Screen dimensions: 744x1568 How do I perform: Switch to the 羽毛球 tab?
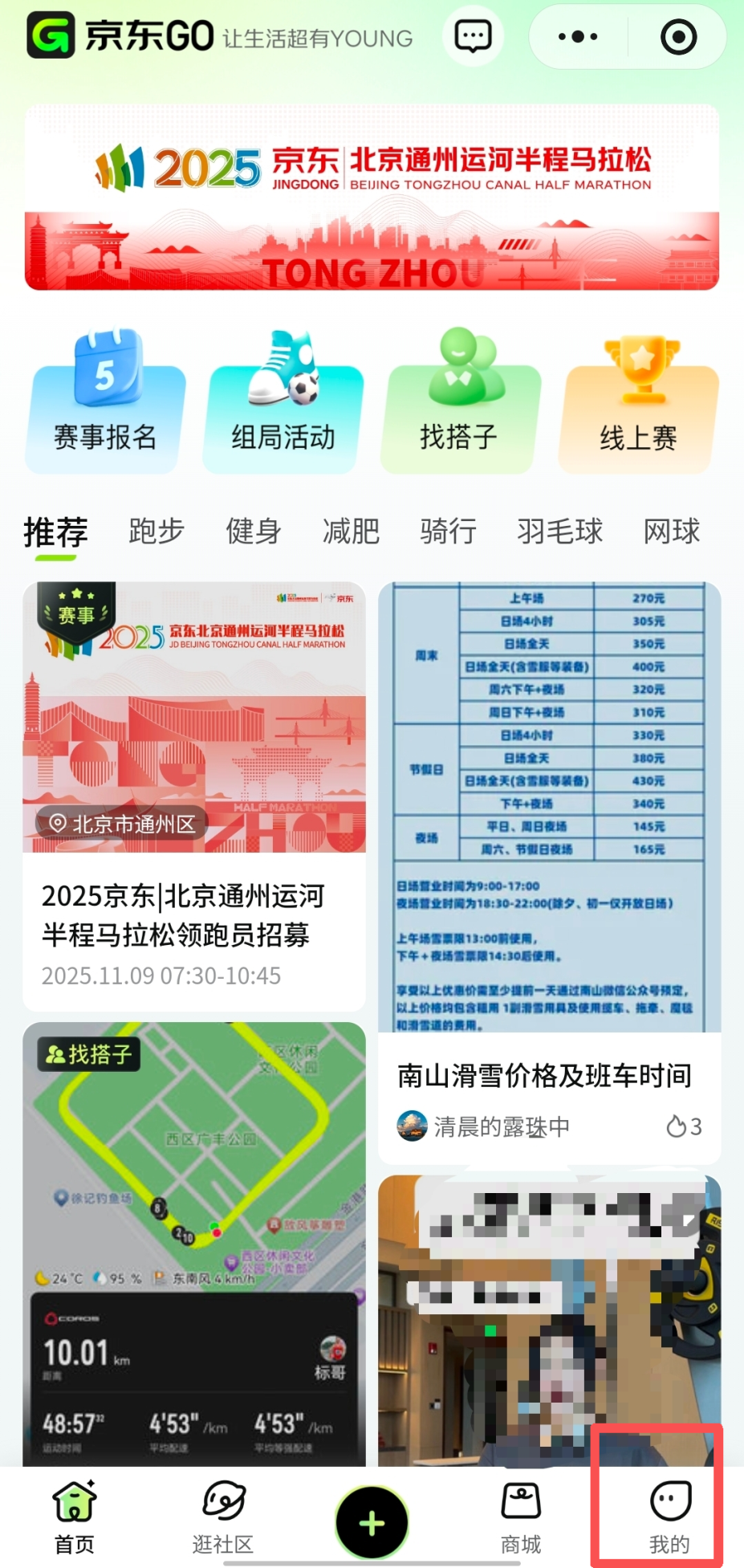(559, 531)
